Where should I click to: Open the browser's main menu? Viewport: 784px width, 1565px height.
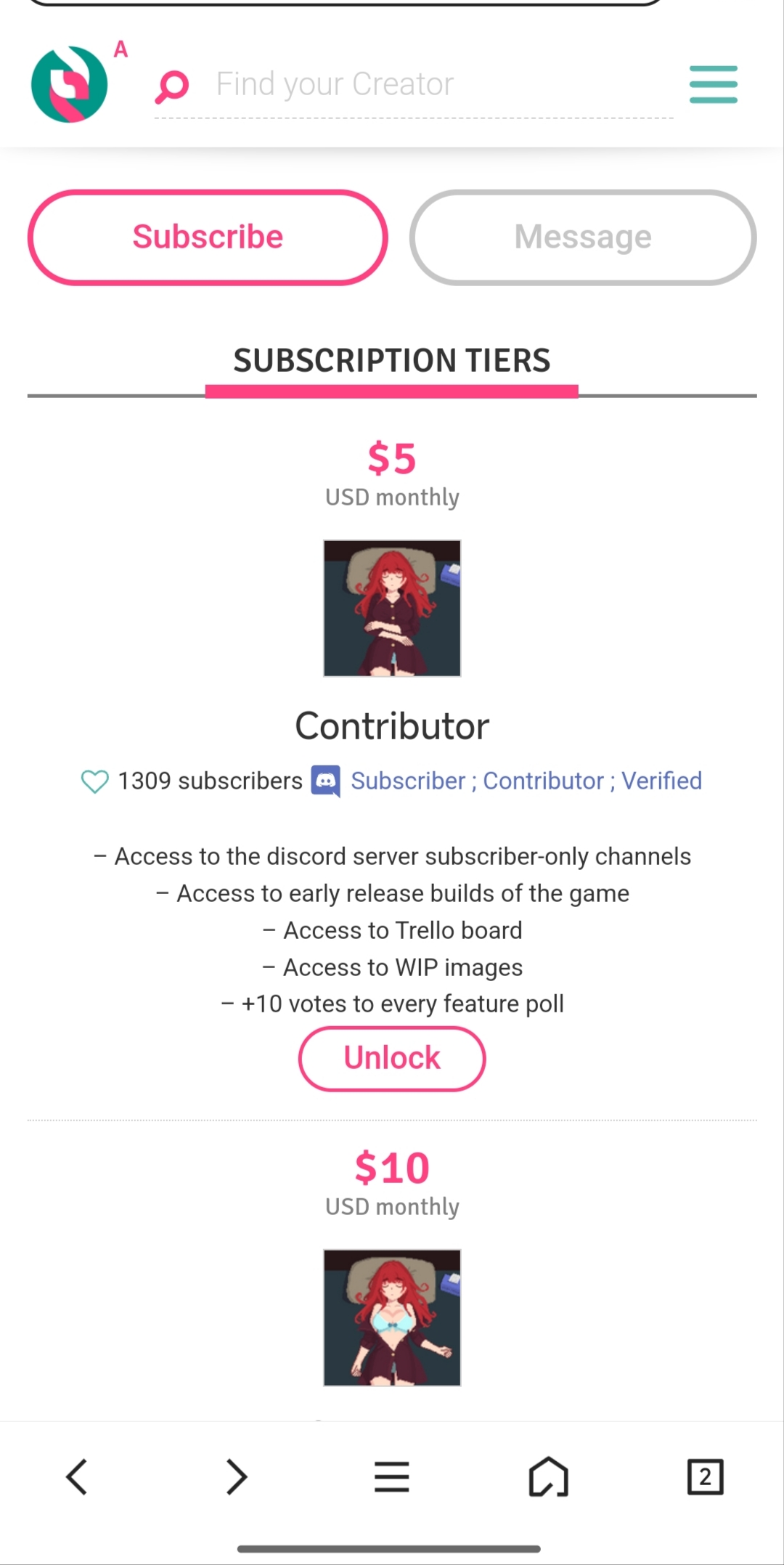click(392, 1477)
